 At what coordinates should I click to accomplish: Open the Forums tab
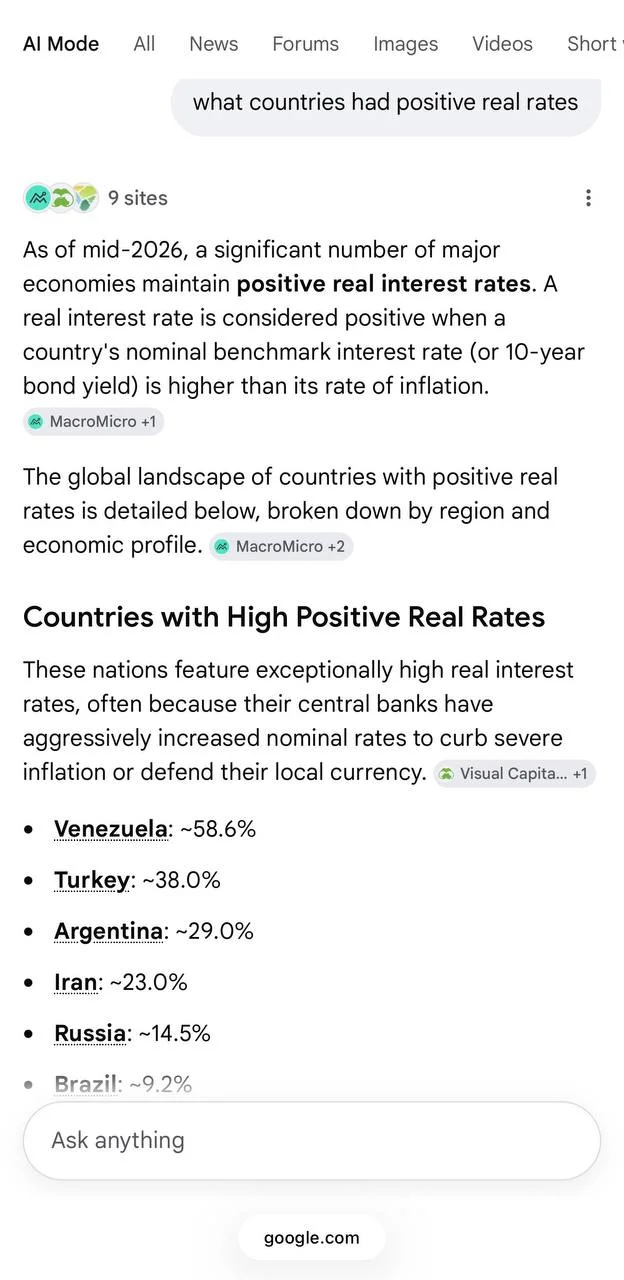(x=305, y=44)
